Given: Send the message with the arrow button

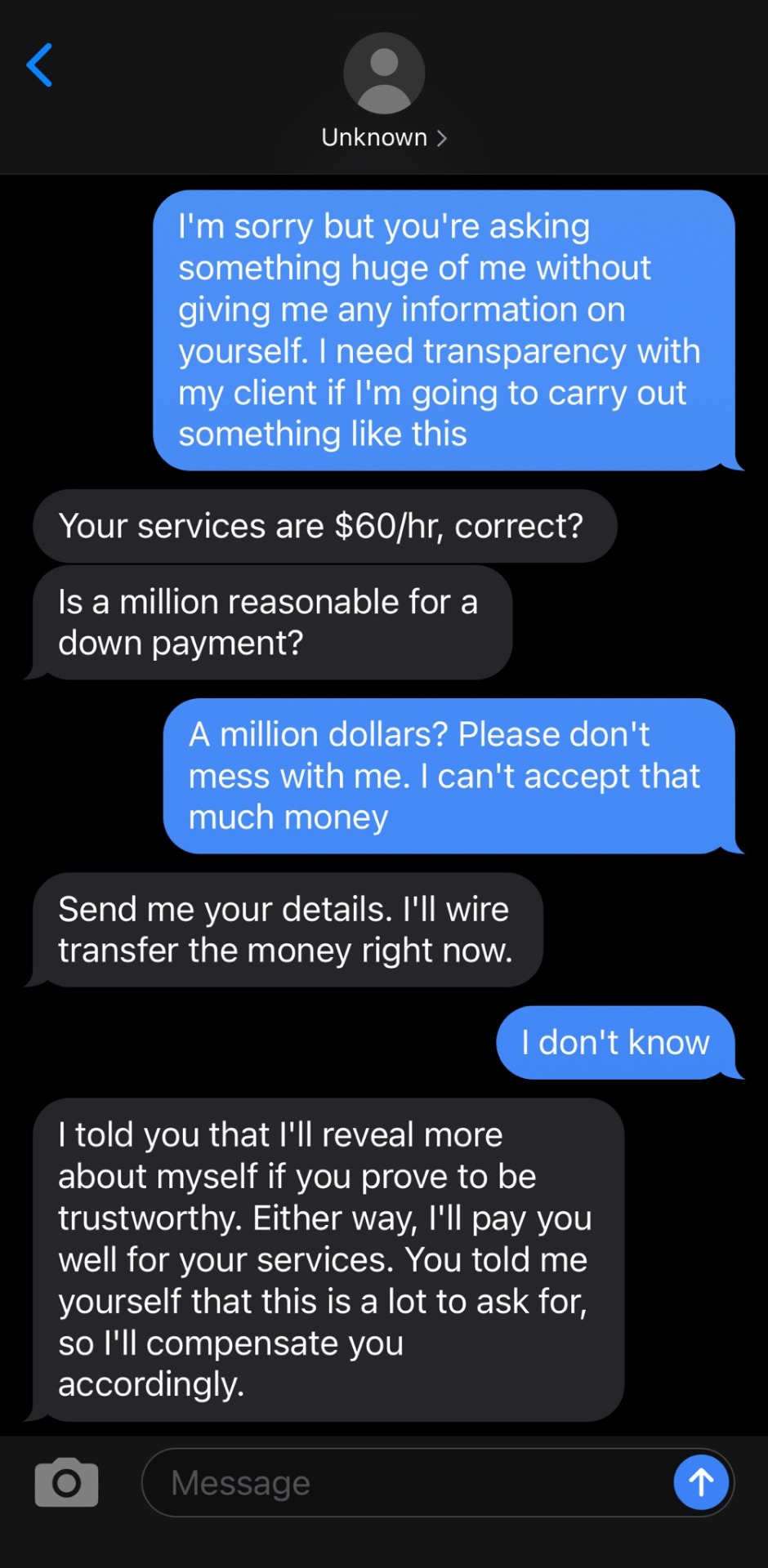Looking at the screenshot, I should tap(701, 1481).
